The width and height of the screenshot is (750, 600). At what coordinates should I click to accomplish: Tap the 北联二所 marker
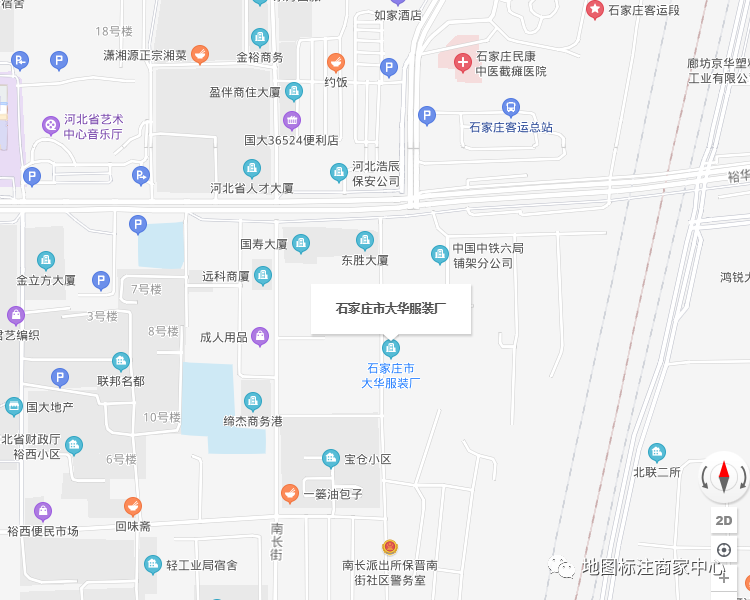[656, 452]
